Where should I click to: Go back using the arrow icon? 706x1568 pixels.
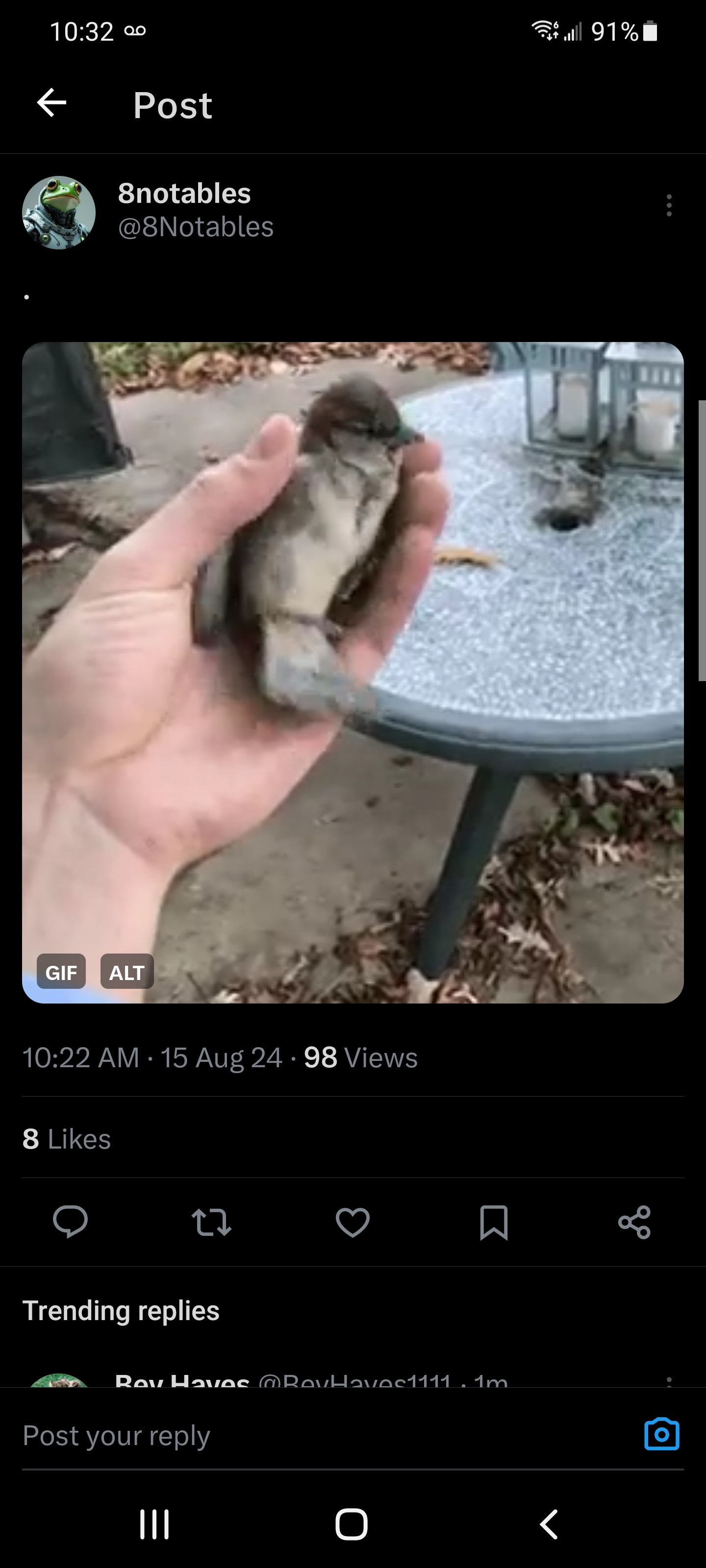(x=52, y=102)
